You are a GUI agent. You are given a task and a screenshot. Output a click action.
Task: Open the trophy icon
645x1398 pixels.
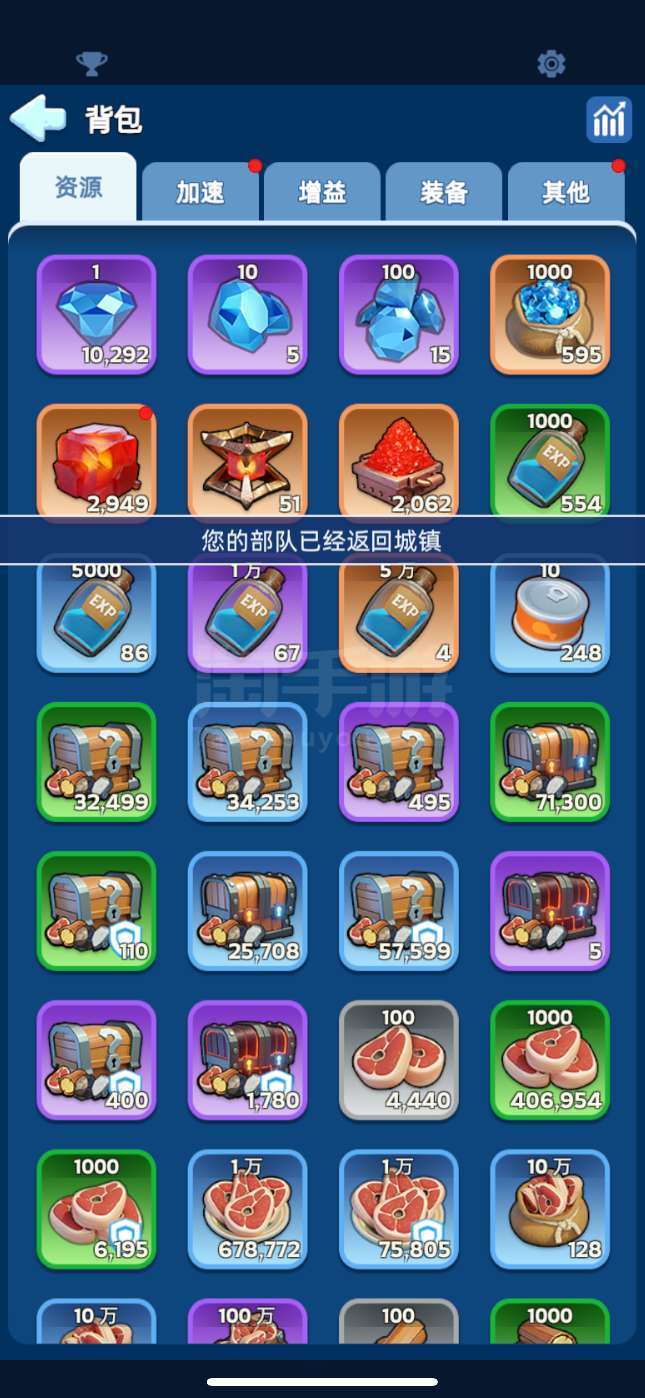tap(91, 64)
